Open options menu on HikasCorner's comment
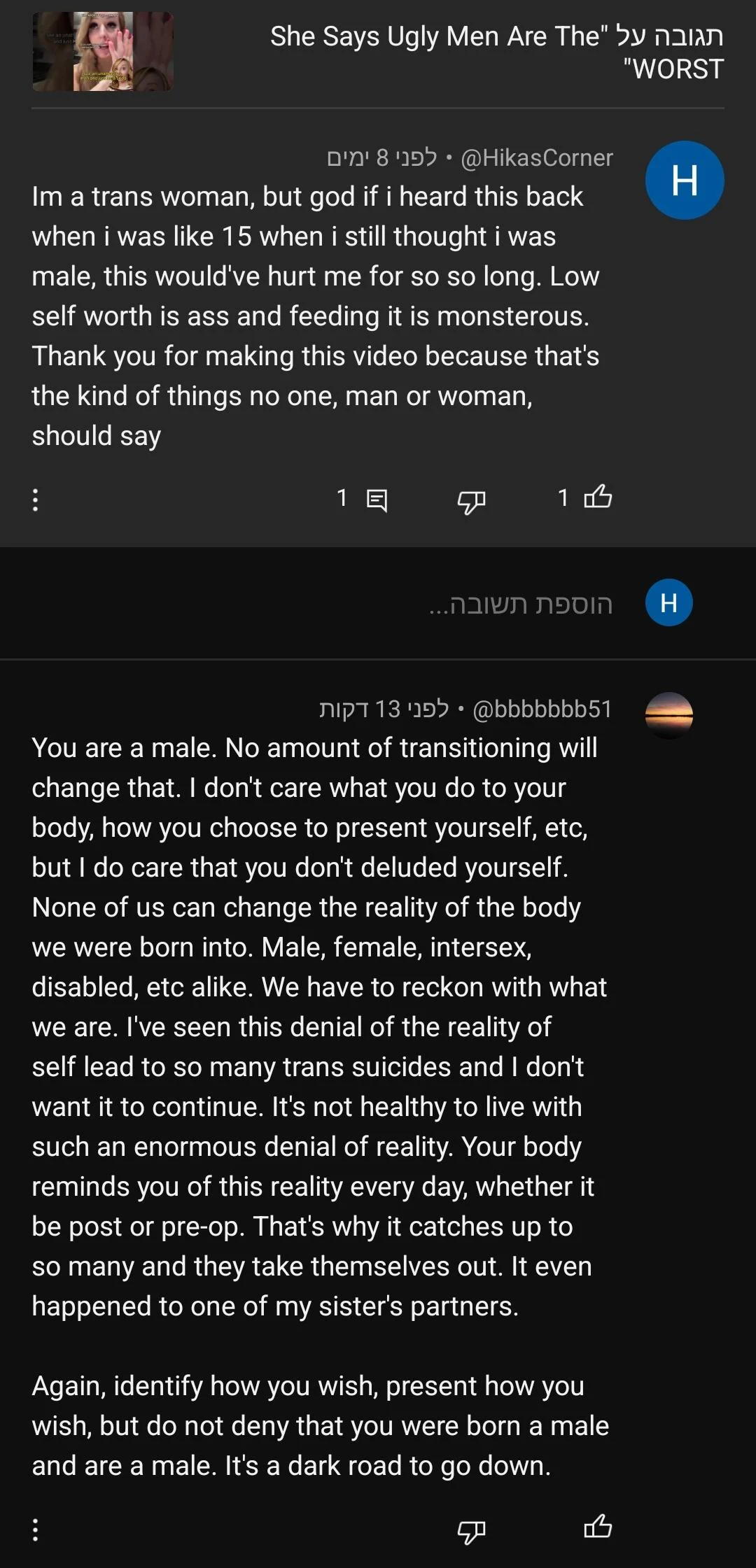 click(35, 500)
